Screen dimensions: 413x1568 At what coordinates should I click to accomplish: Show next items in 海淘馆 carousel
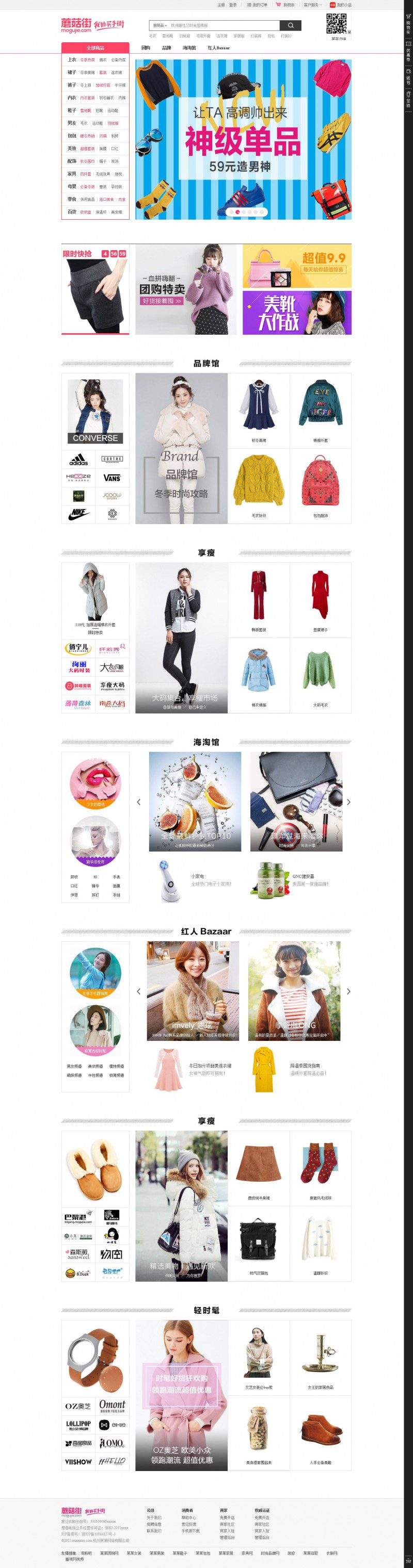(348, 802)
